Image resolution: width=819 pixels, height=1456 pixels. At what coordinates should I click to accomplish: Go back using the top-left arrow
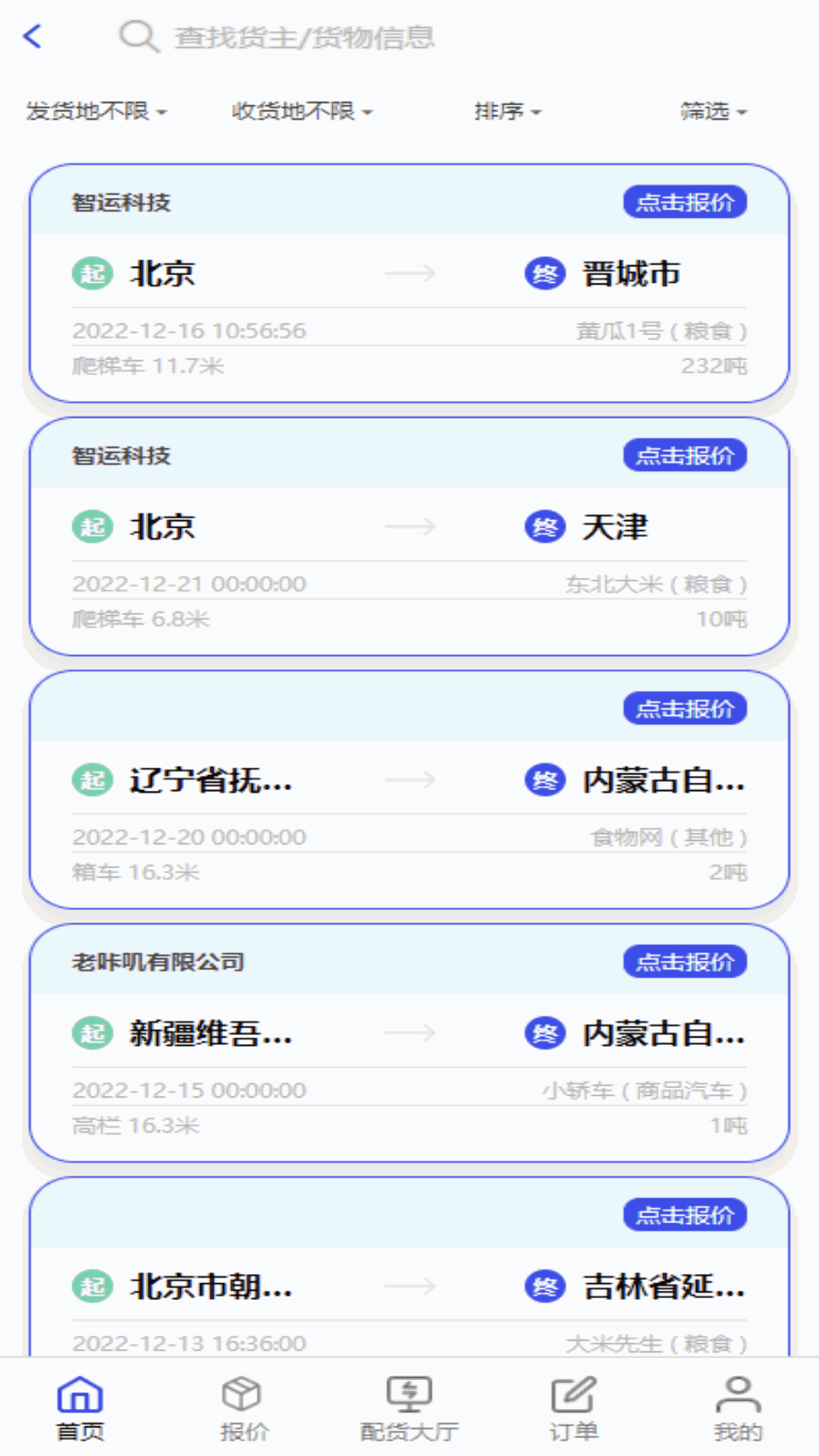[x=33, y=36]
